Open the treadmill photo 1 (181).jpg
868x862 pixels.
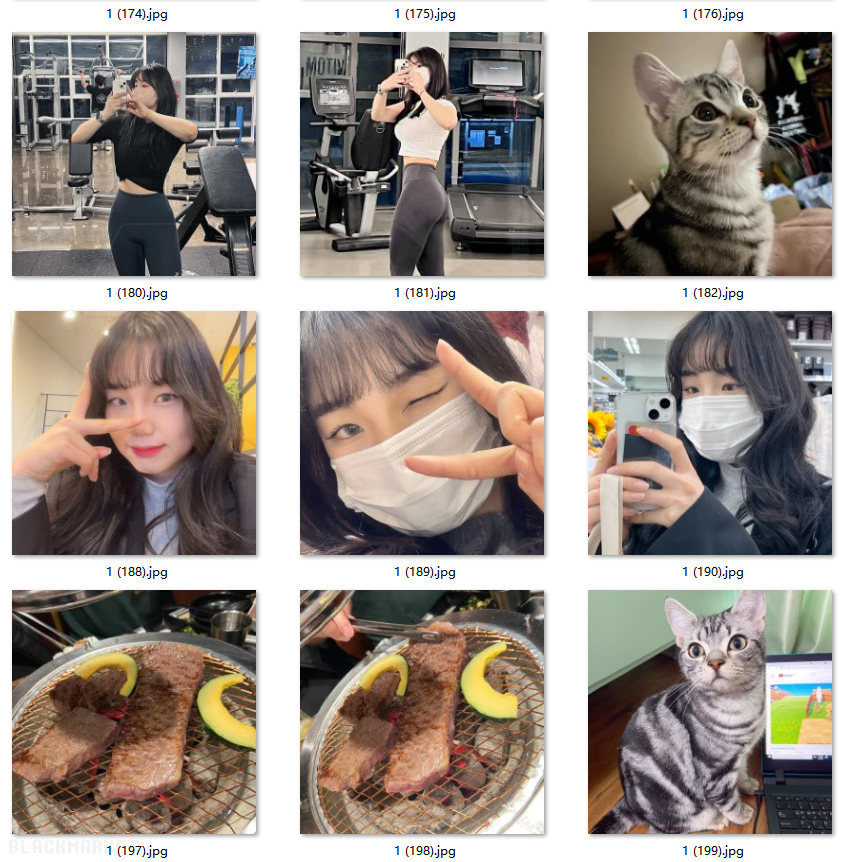pos(422,154)
